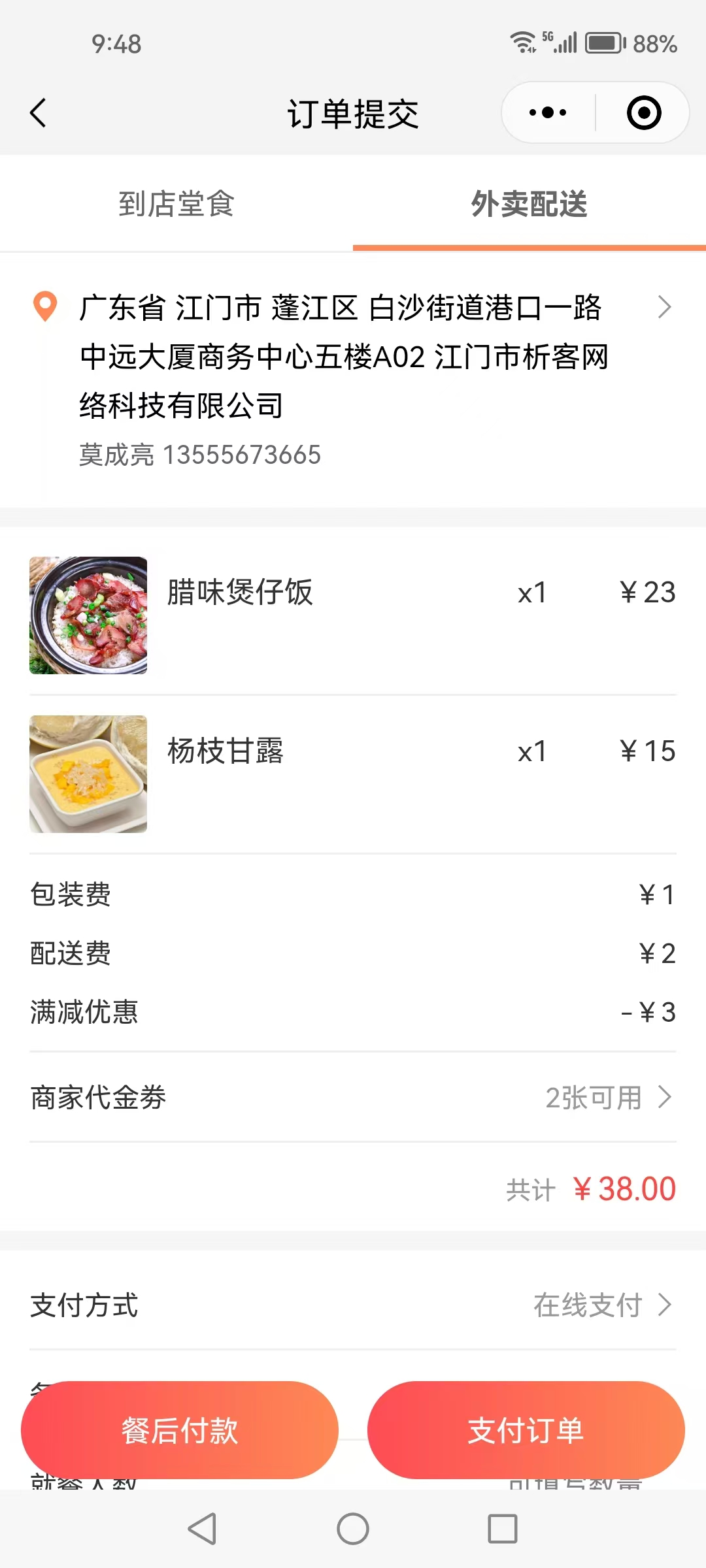Go to the phone's home screen

pos(353,1529)
